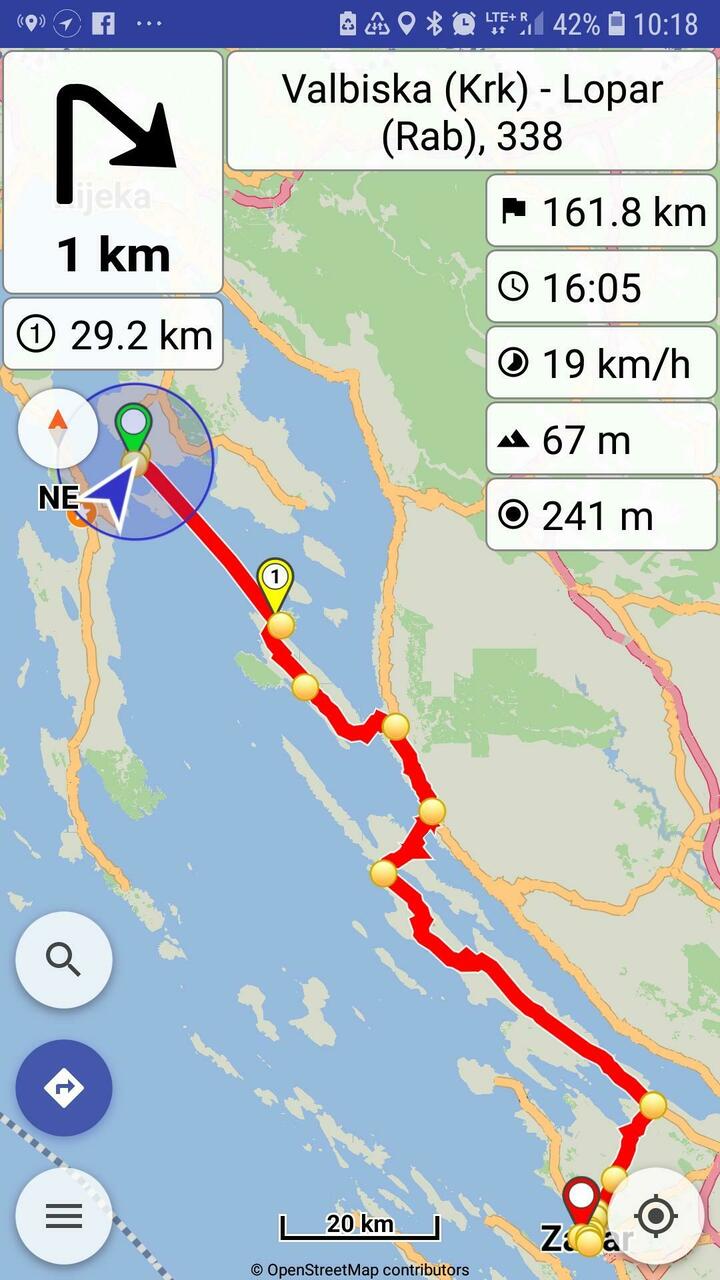The height and width of the screenshot is (1280, 720).
Task: Open the map search button
Action: (x=64, y=960)
